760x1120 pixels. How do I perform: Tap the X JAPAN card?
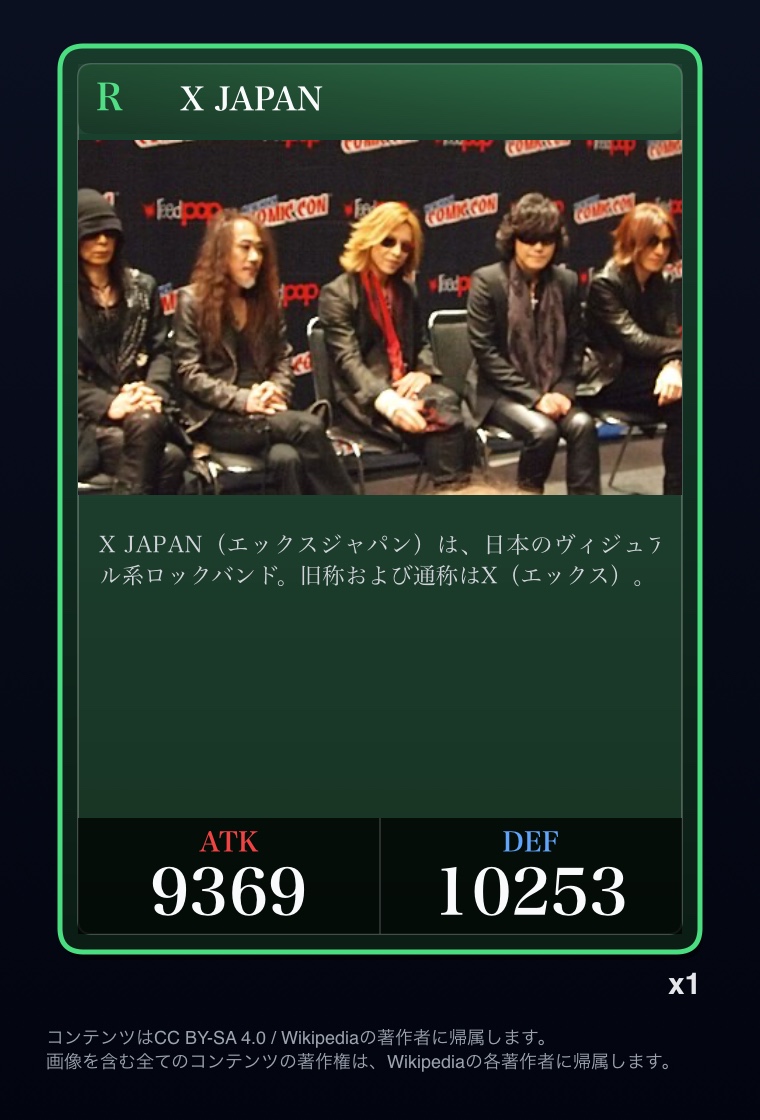[x=380, y=500]
